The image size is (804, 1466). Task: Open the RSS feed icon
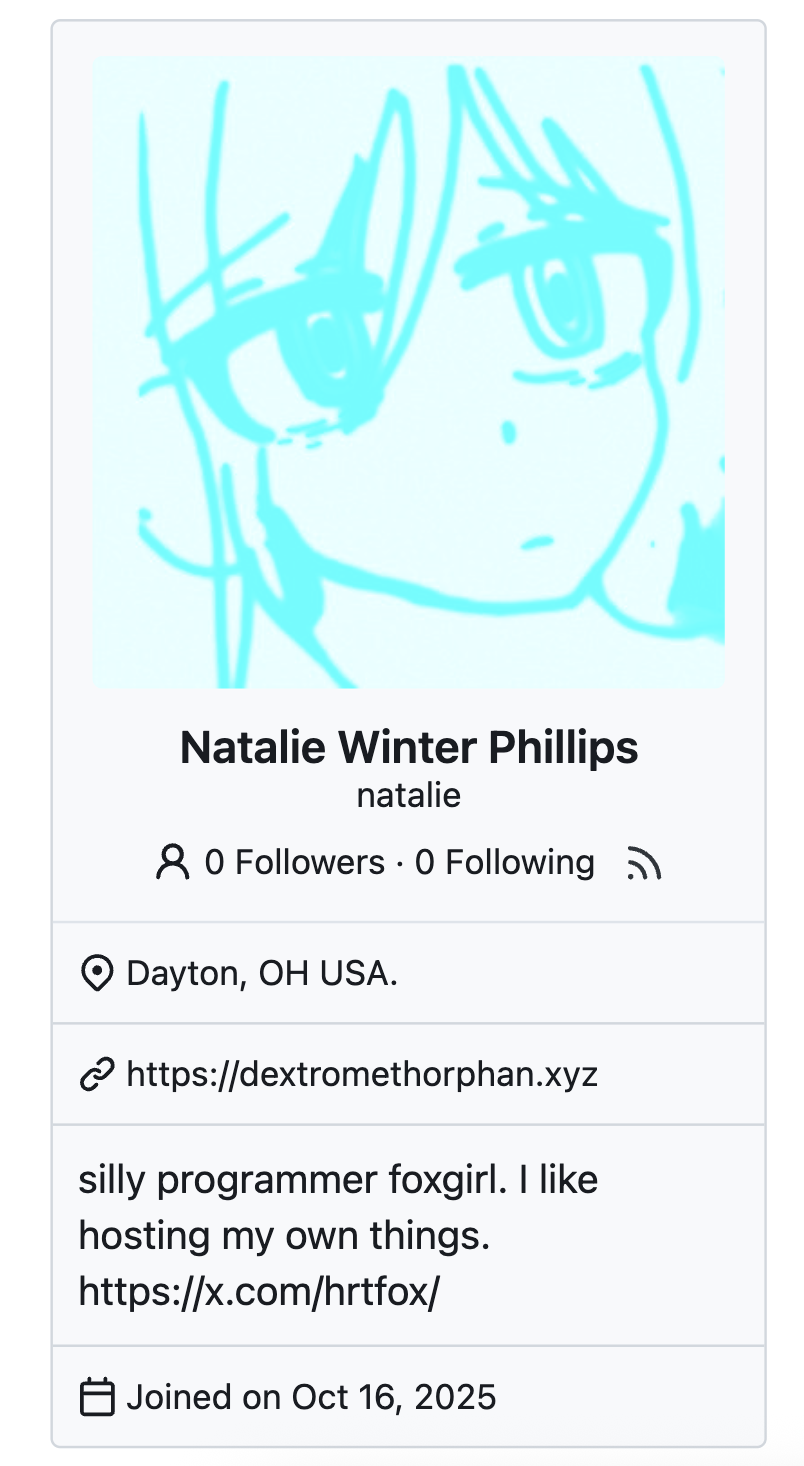[x=644, y=863]
